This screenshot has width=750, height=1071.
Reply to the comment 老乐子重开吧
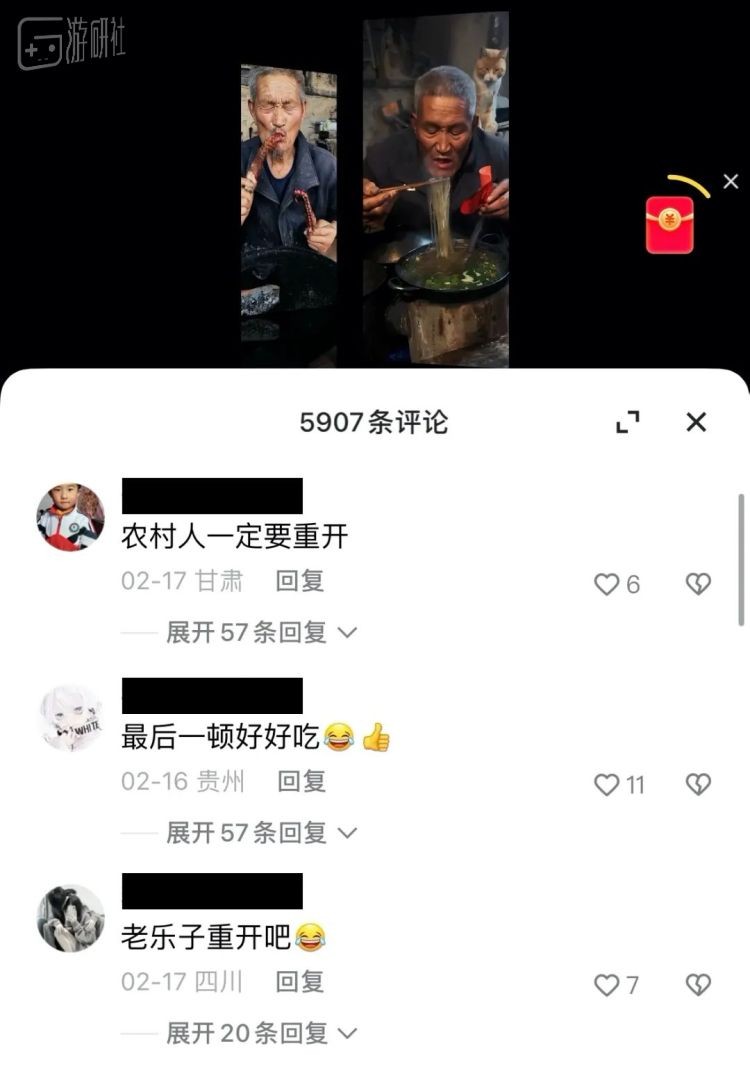click(300, 982)
